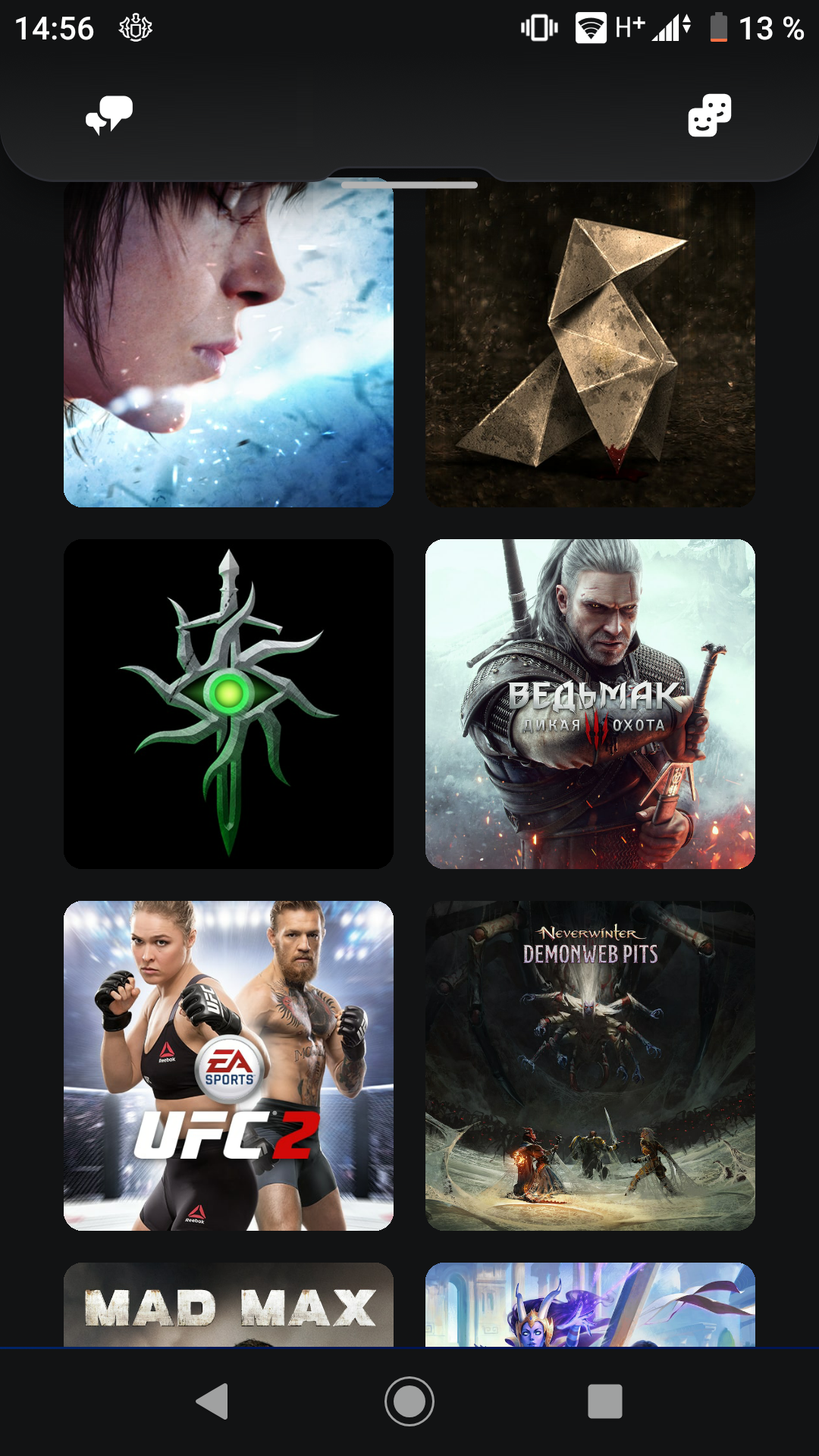819x1456 pixels.
Task: Open the blue horned character game tile
Action: (590, 1304)
